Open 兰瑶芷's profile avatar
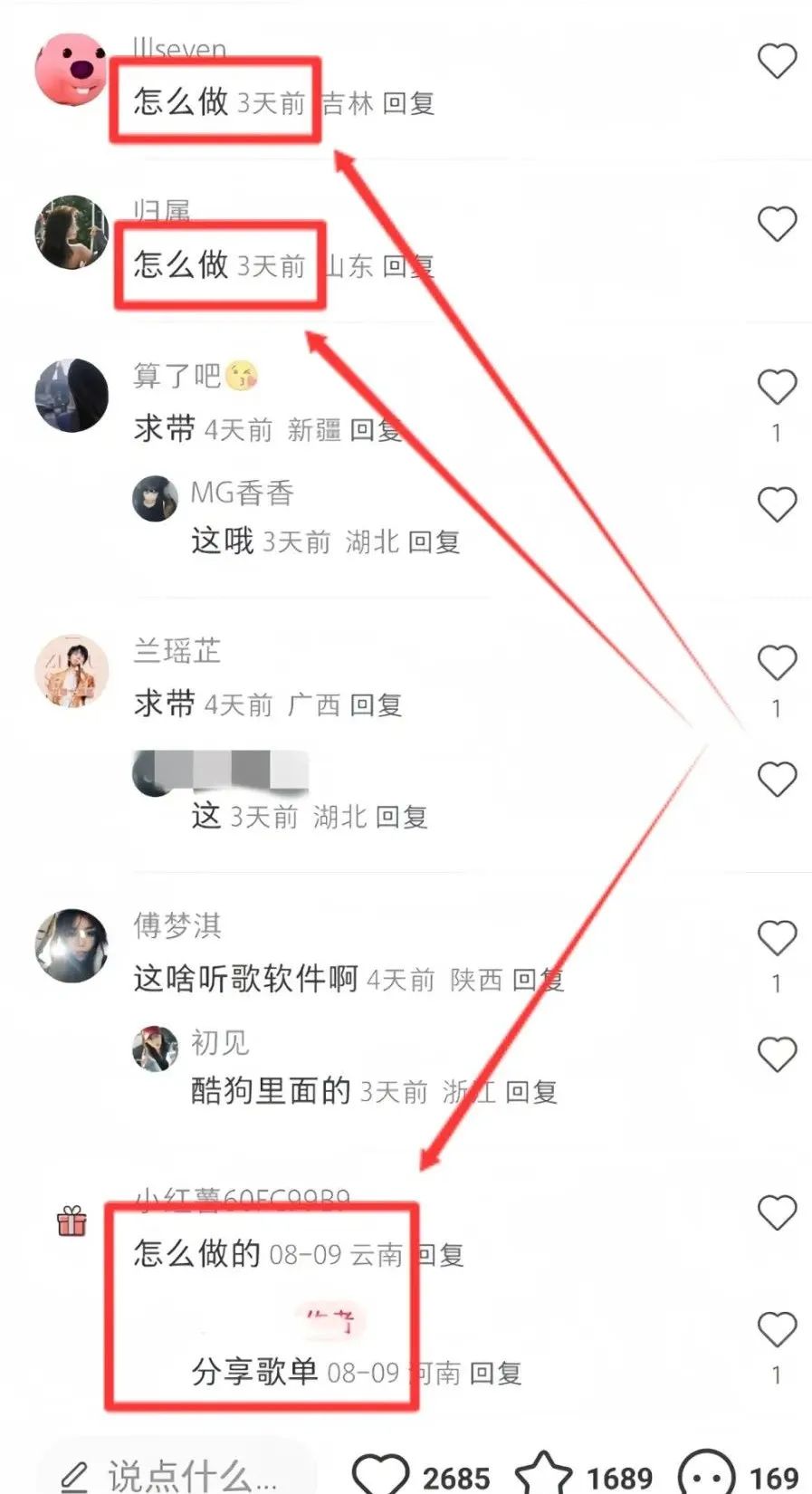 (x=71, y=670)
